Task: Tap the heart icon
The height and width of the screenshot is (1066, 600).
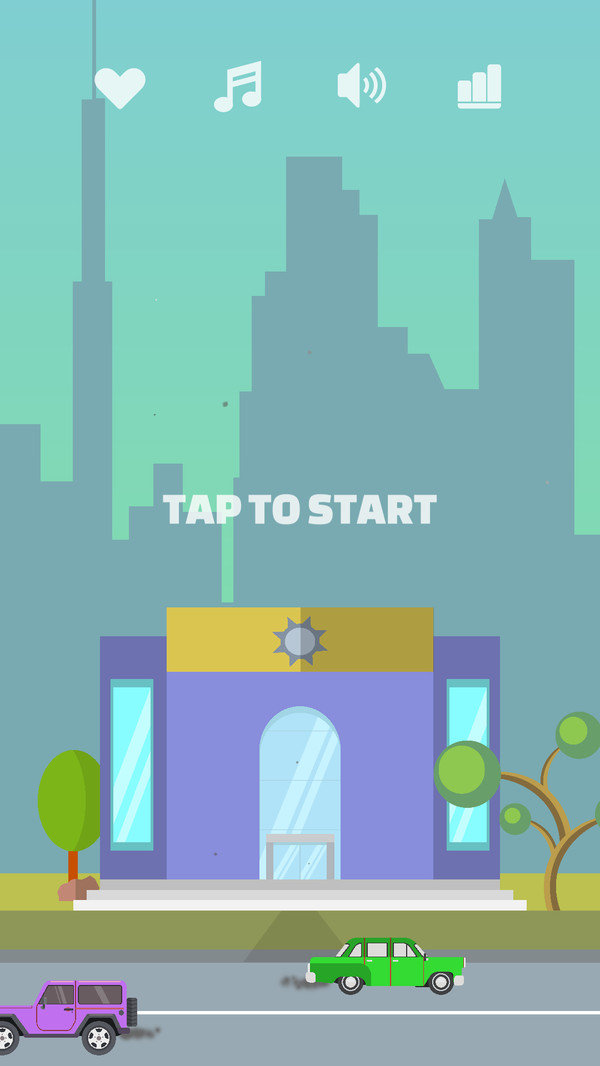Action: point(120,87)
